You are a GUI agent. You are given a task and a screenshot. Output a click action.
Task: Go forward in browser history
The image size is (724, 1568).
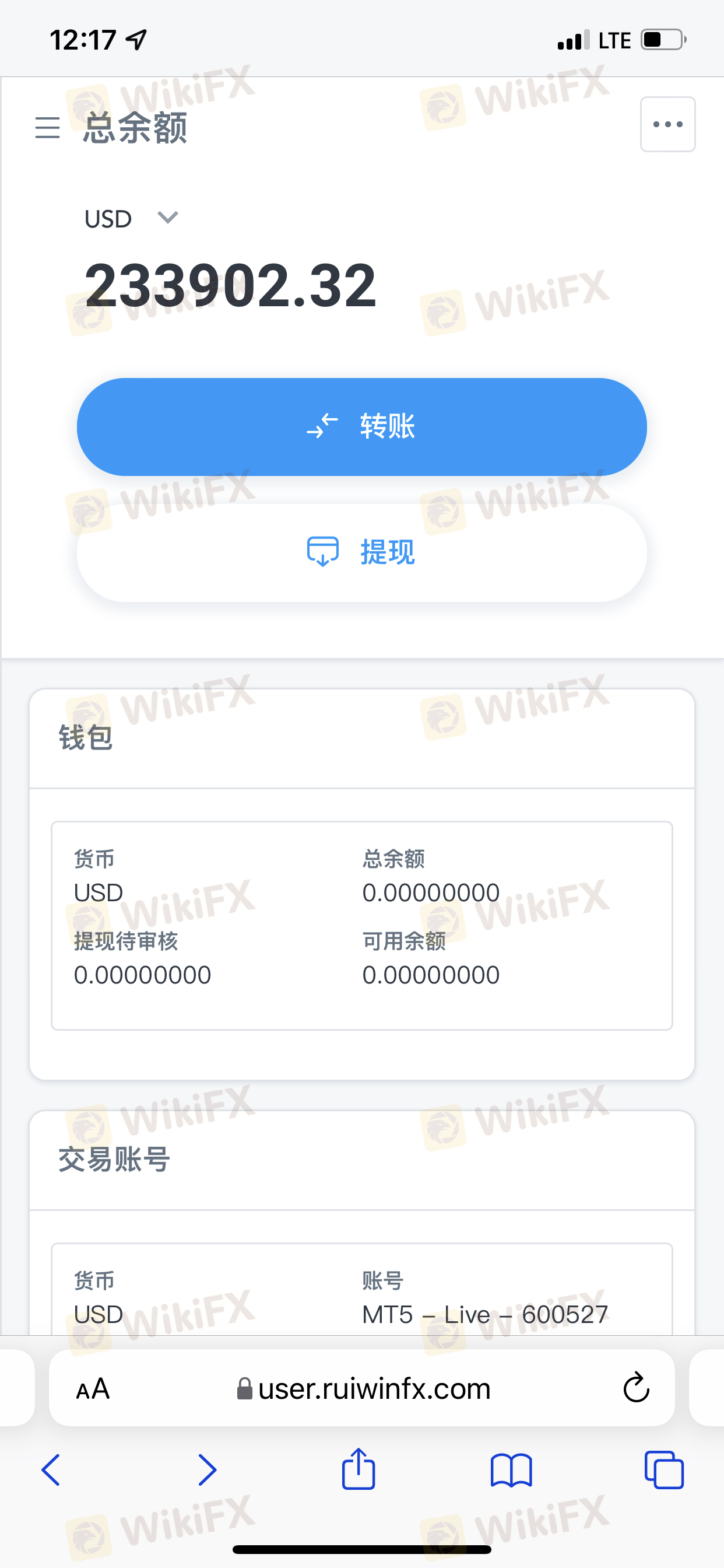click(208, 1470)
